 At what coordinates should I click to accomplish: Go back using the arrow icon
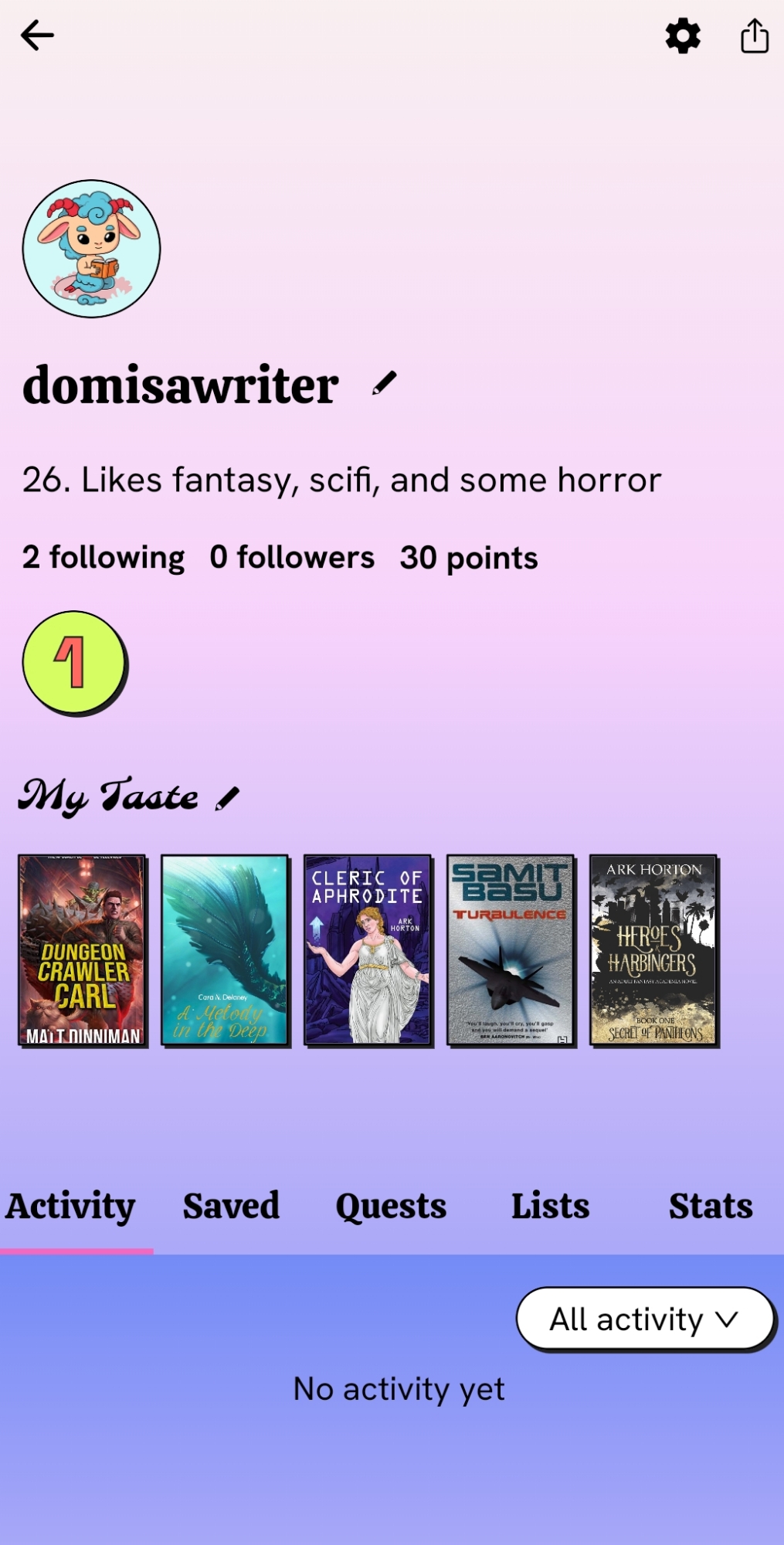37,36
